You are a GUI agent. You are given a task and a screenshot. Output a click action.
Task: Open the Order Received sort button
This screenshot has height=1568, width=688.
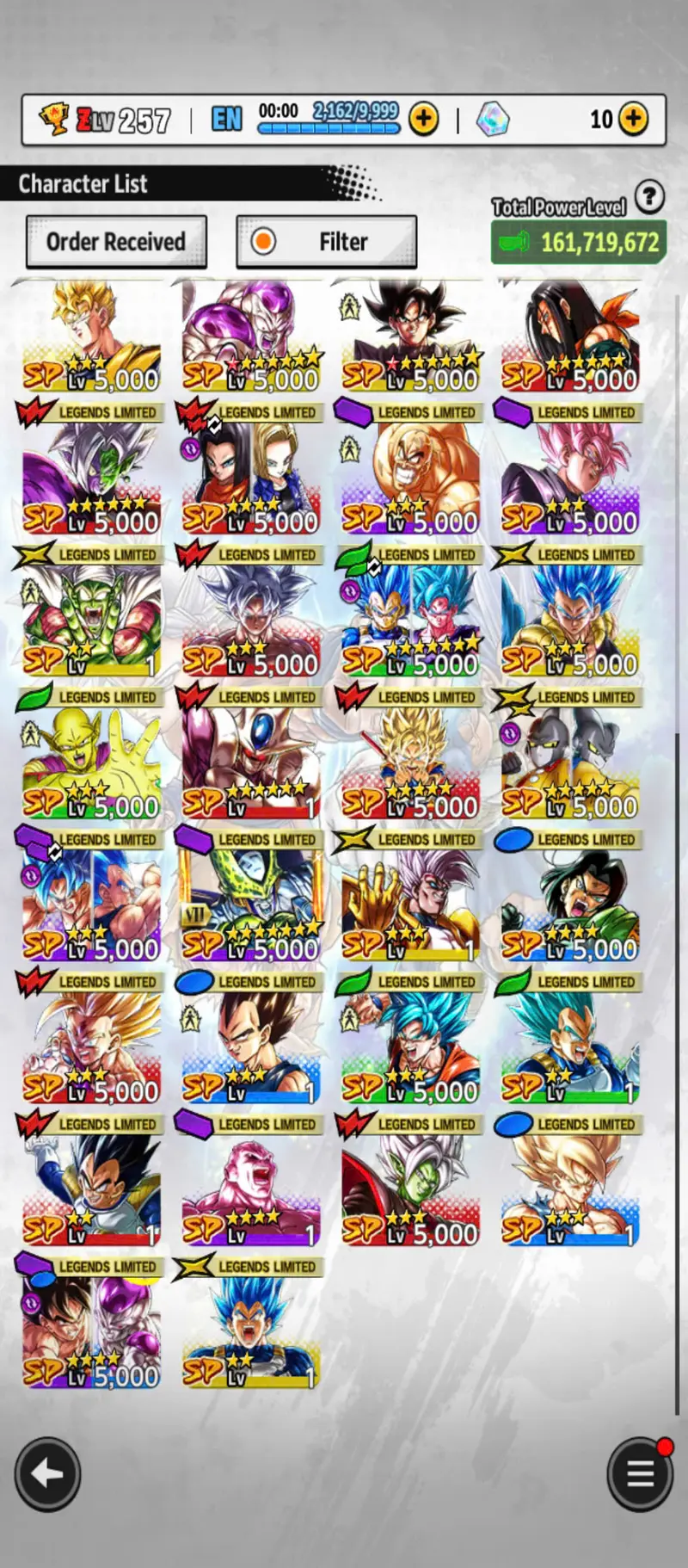point(116,242)
